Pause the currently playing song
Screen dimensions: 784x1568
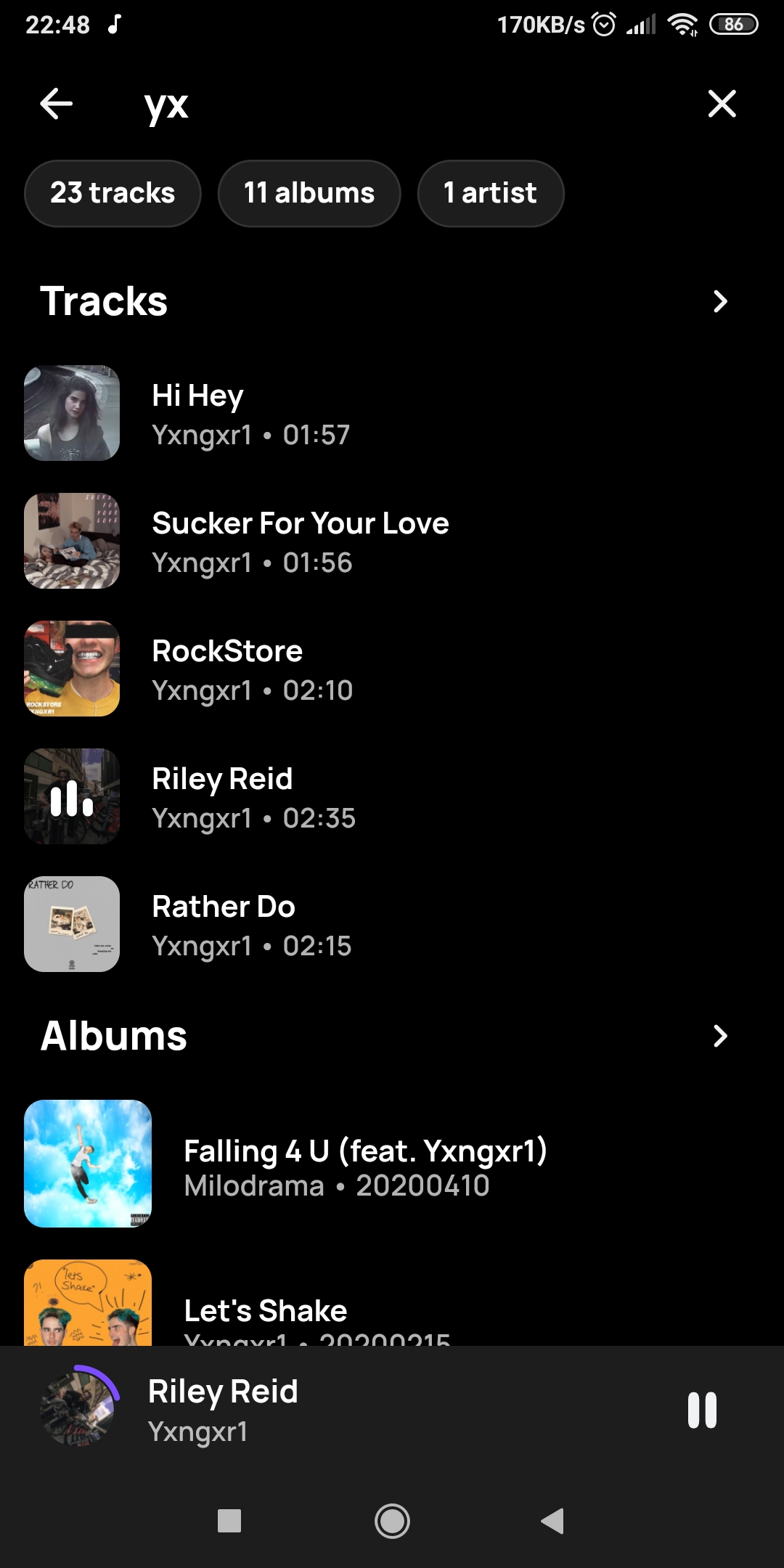coord(702,1410)
